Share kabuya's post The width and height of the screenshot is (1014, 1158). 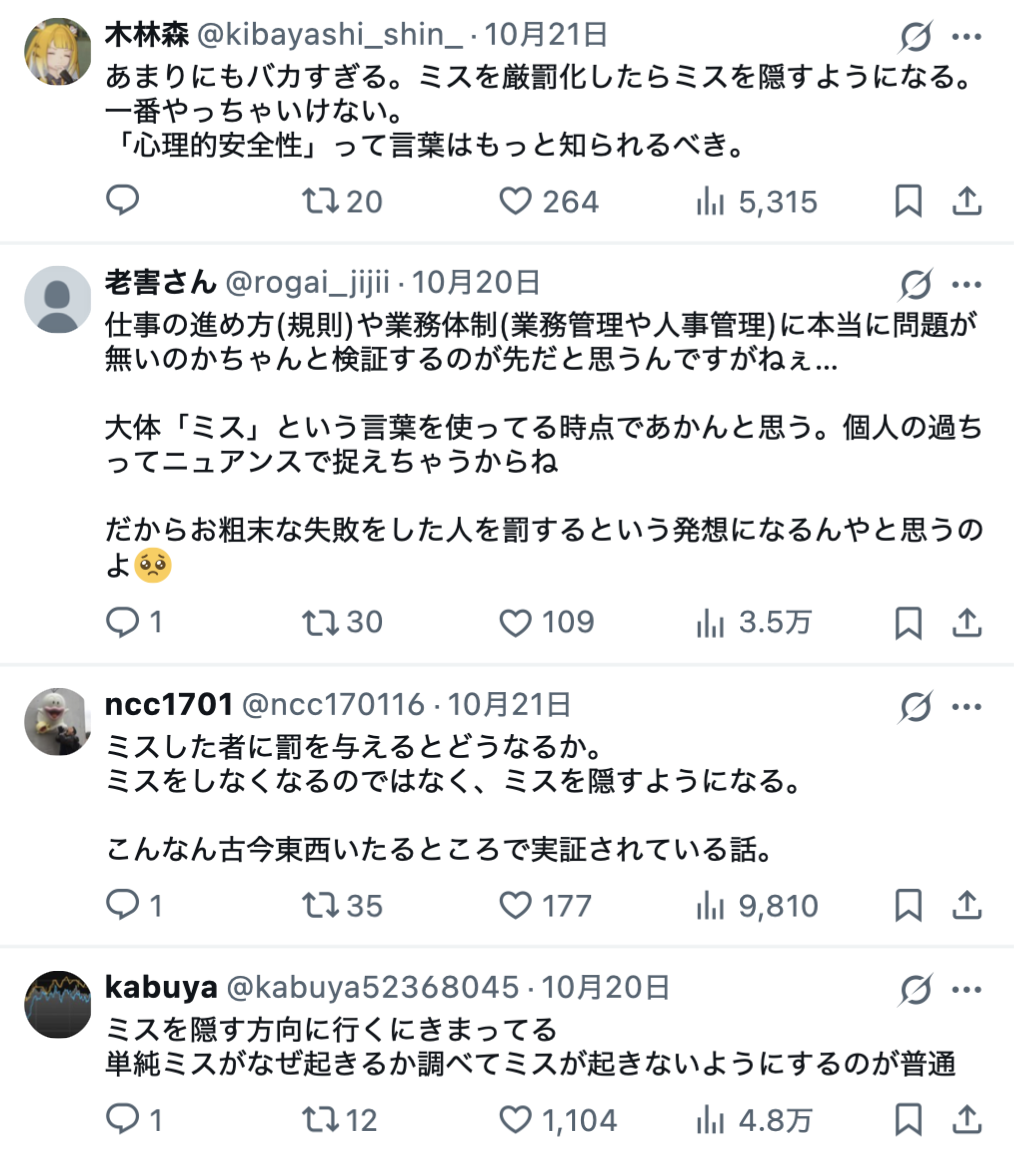coord(966,1119)
